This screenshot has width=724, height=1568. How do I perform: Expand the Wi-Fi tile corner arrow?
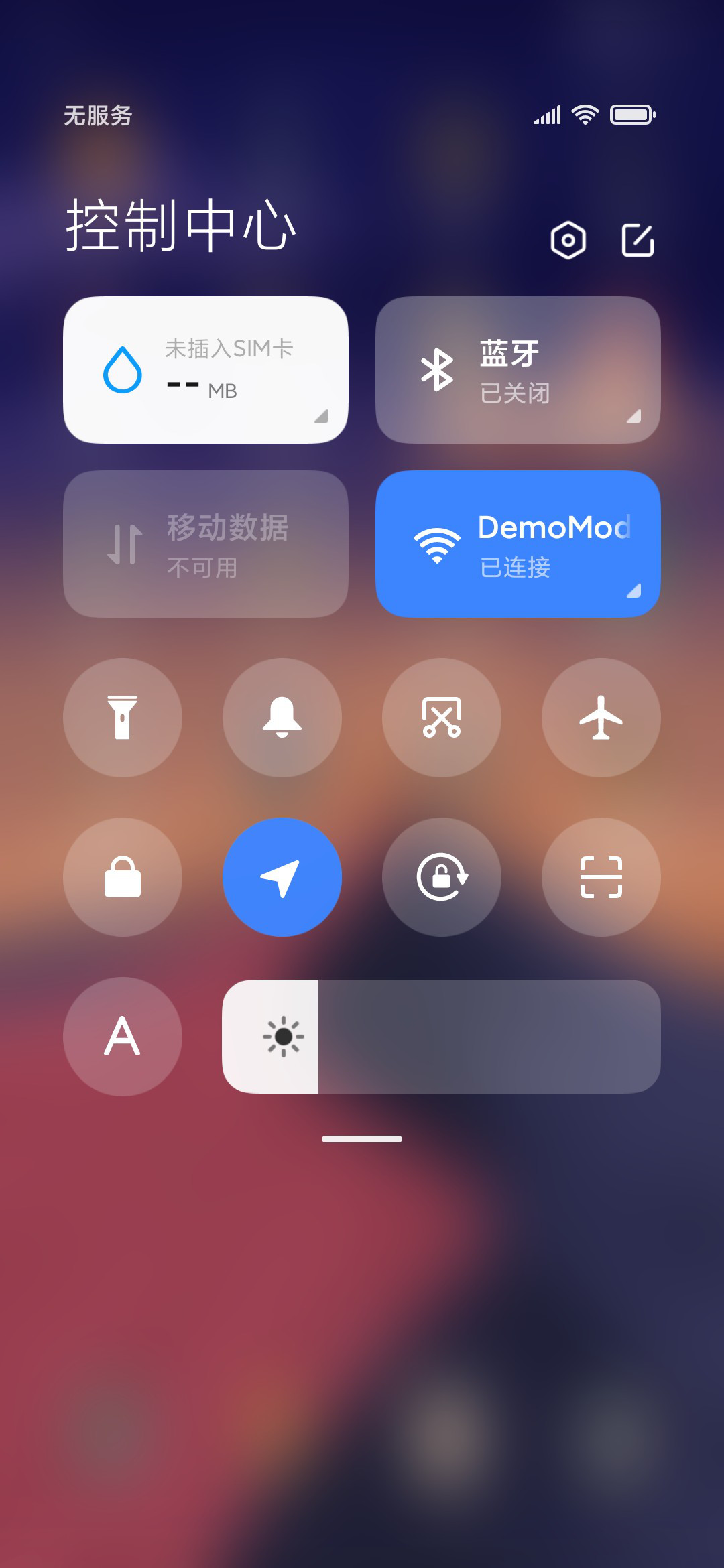pos(634,590)
